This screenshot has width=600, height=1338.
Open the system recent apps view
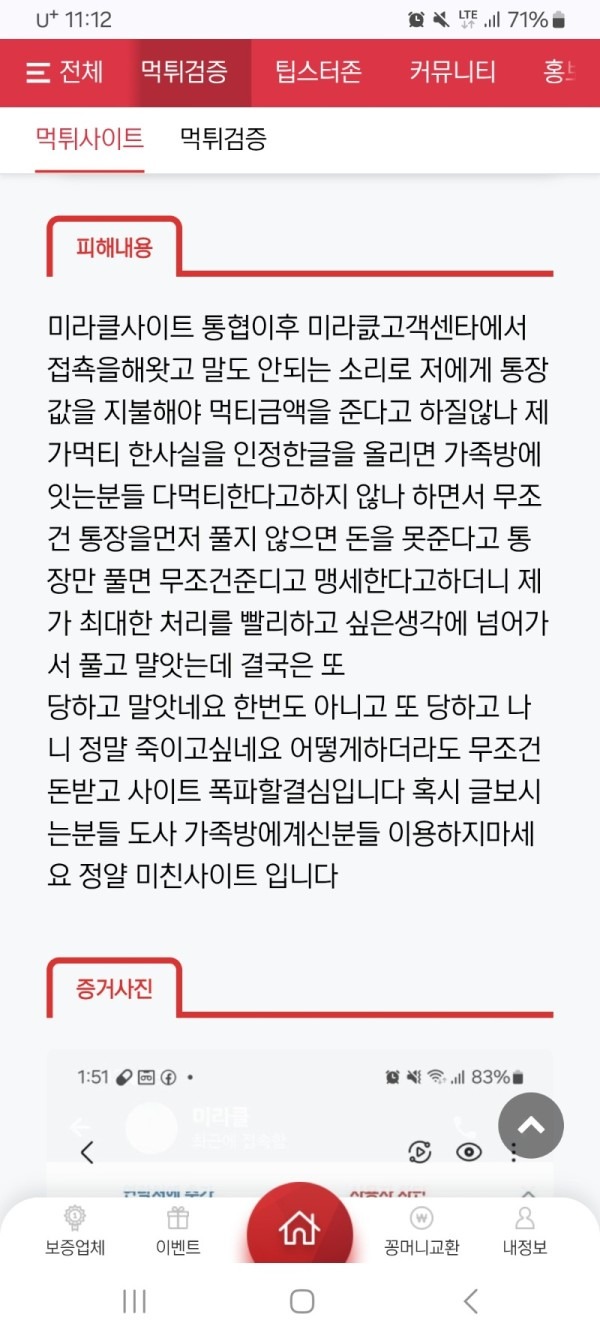tap(134, 1301)
